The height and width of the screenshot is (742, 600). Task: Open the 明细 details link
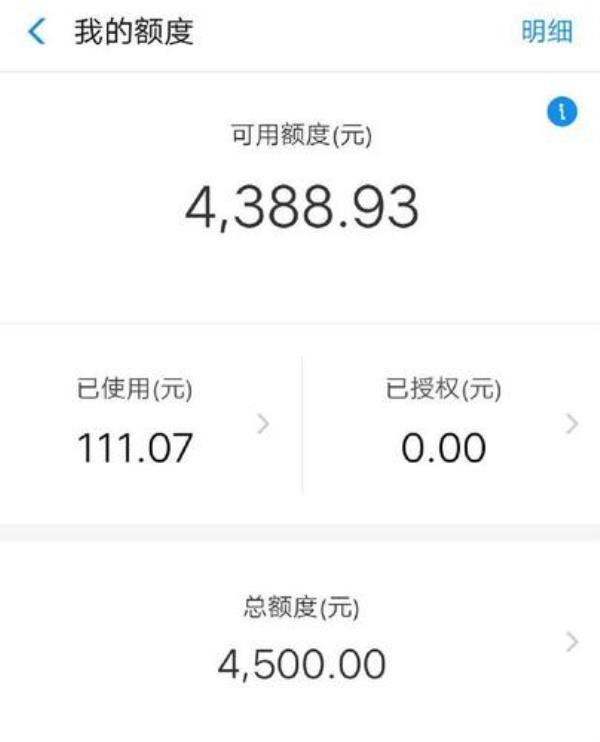(547, 32)
